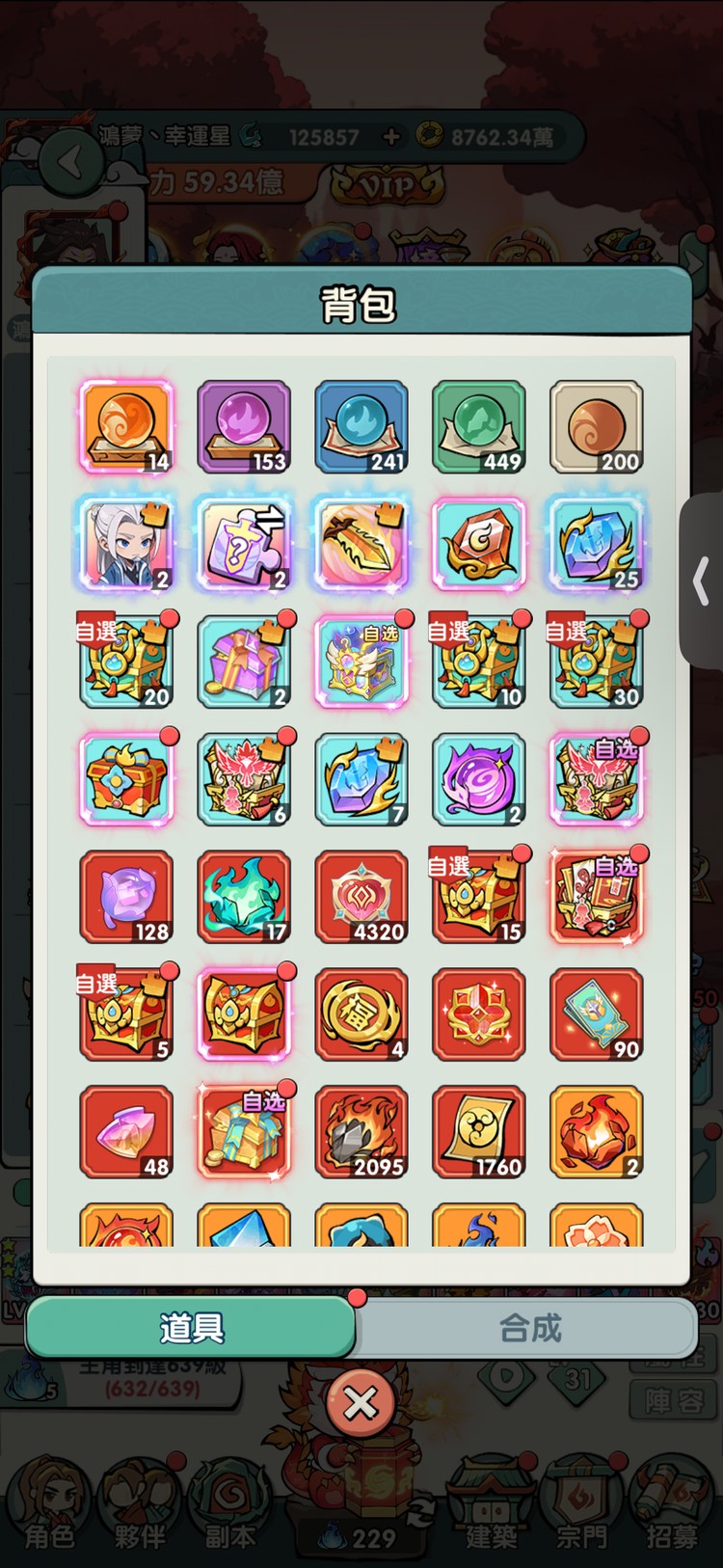723x1568 pixels.
Task: Tap the green flame item with count 17
Action: coord(244,897)
